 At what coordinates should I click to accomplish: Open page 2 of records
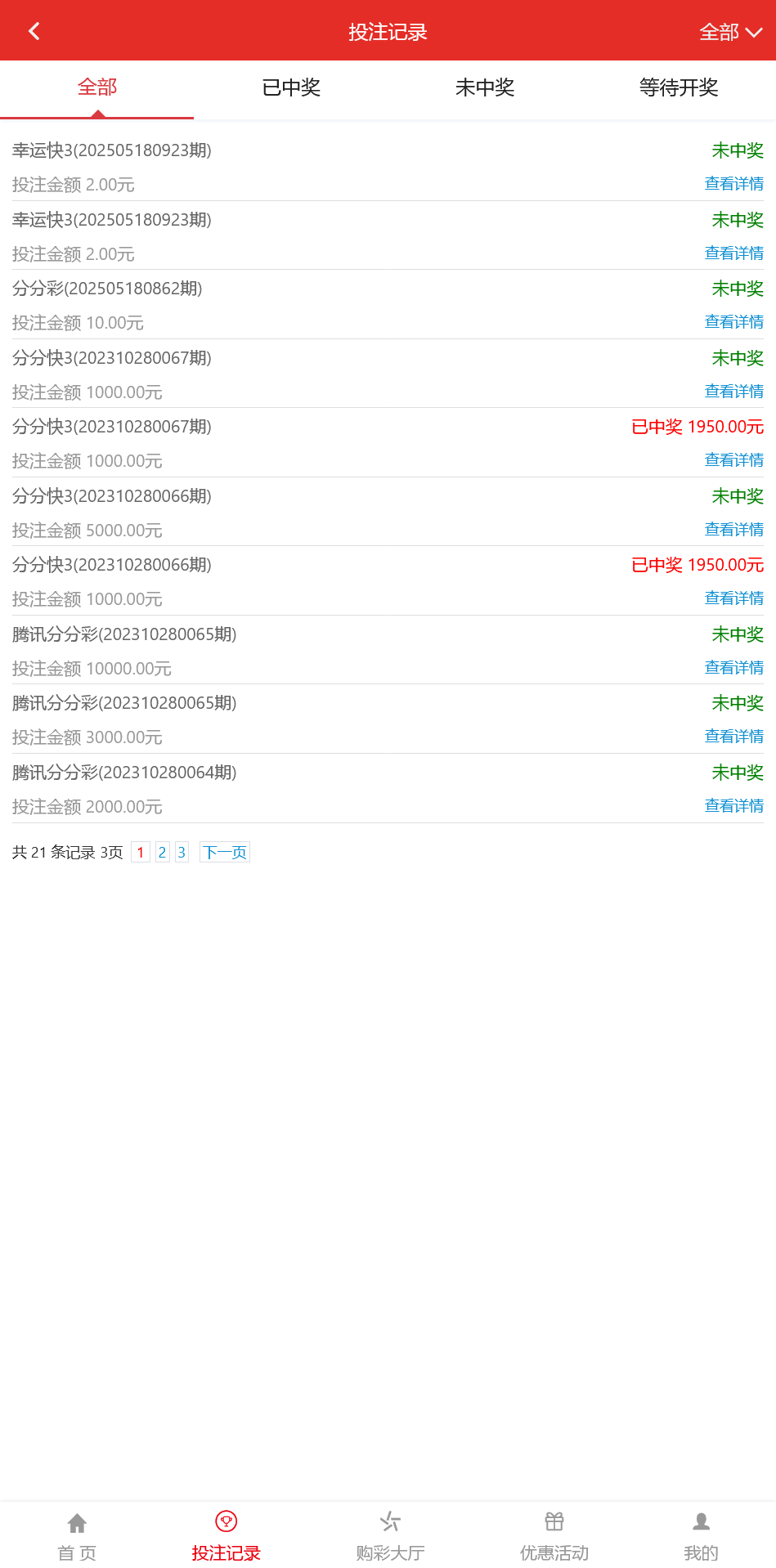(162, 852)
